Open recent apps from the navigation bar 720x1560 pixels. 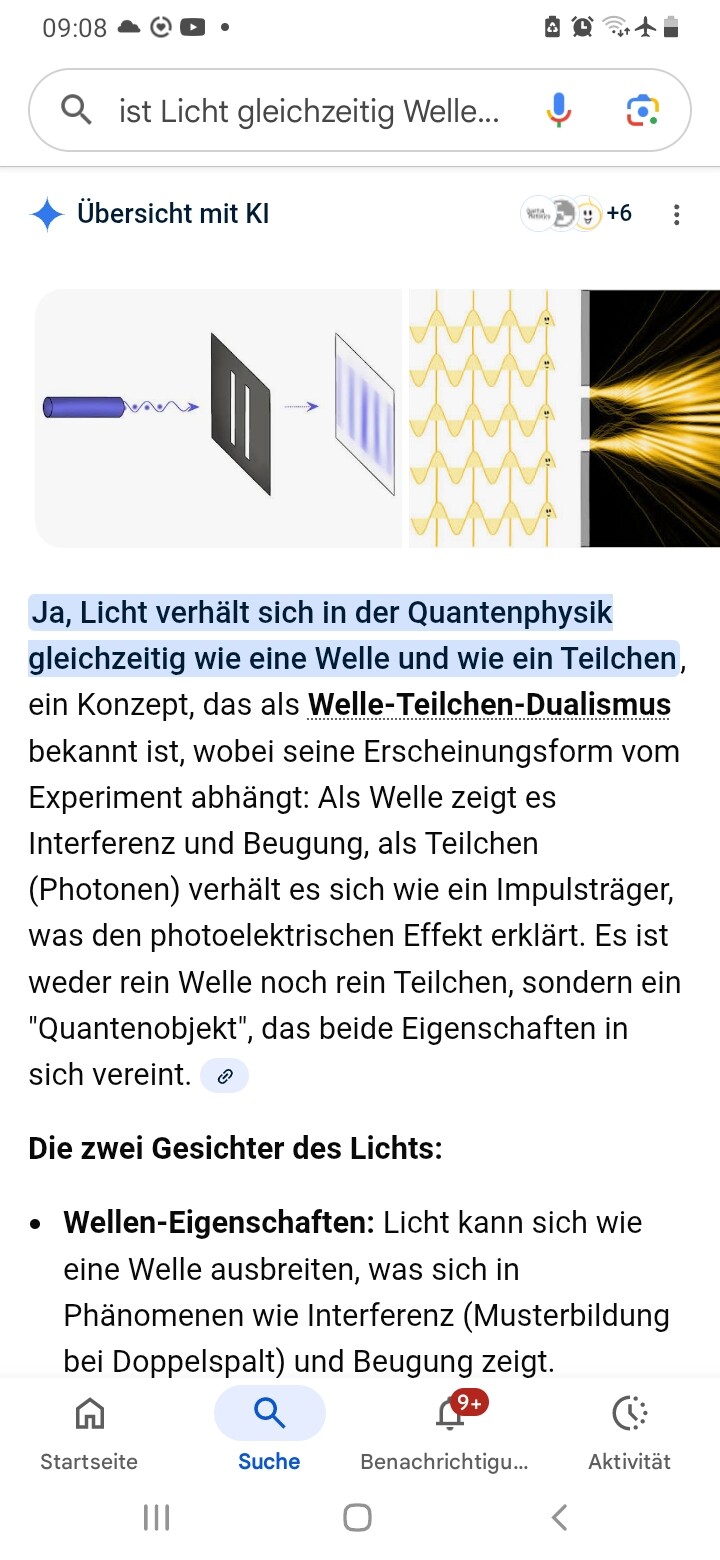(157, 1517)
